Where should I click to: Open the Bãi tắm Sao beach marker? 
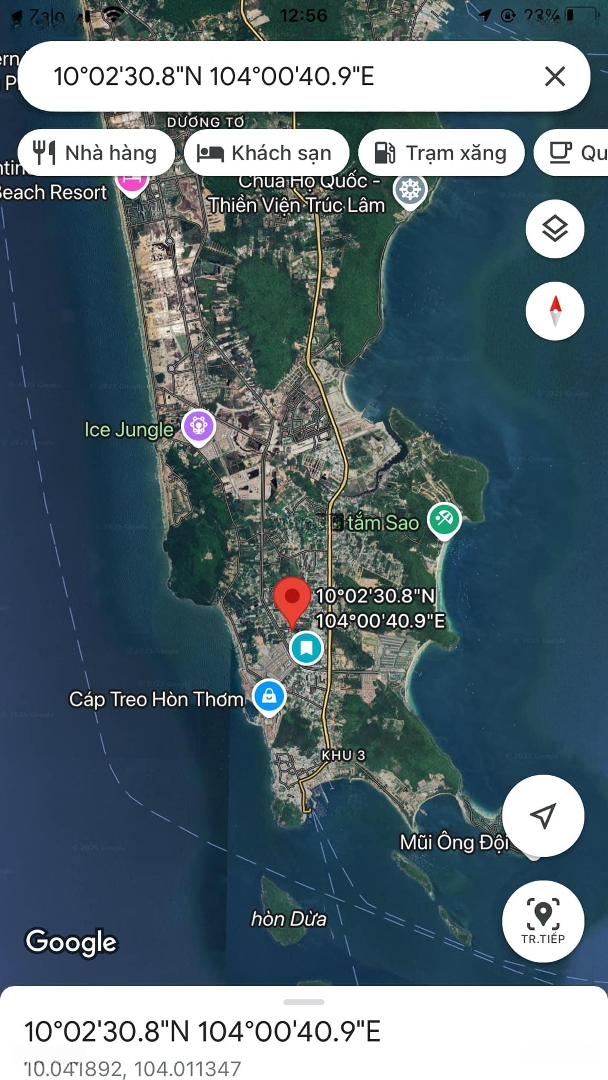click(443, 519)
